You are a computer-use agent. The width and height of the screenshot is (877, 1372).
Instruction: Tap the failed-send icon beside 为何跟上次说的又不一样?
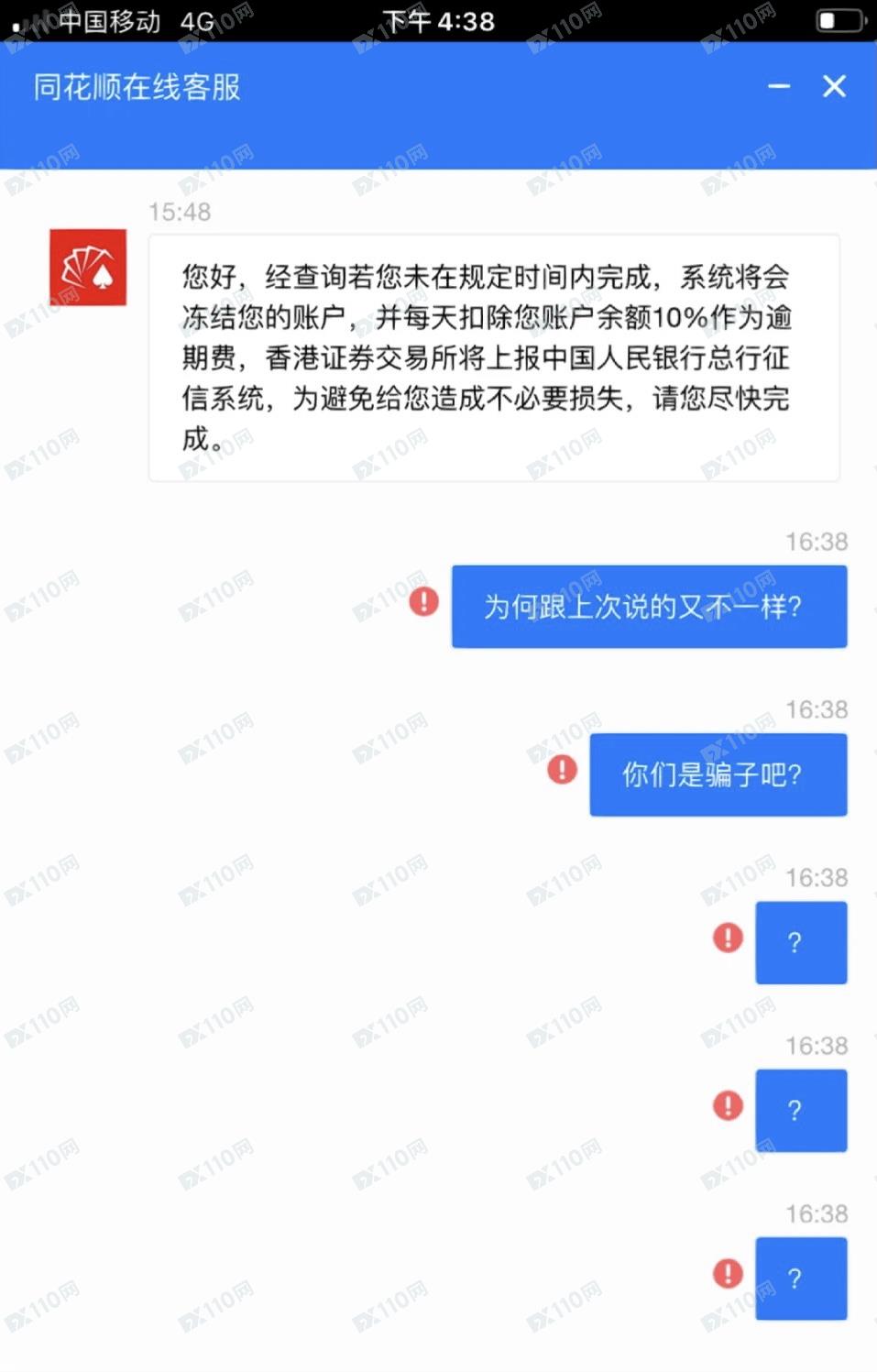coord(423,602)
